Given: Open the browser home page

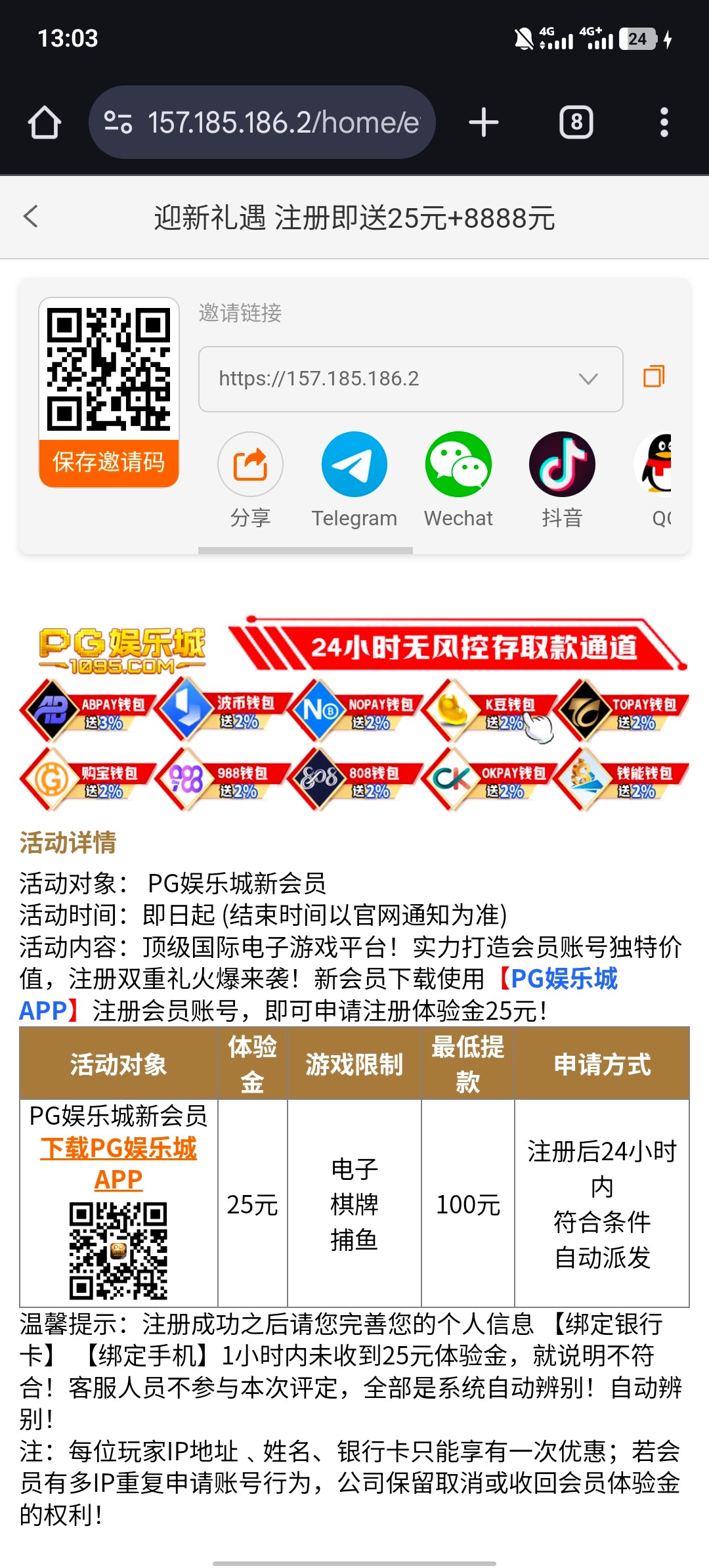Looking at the screenshot, I should [x=45, y=122].
